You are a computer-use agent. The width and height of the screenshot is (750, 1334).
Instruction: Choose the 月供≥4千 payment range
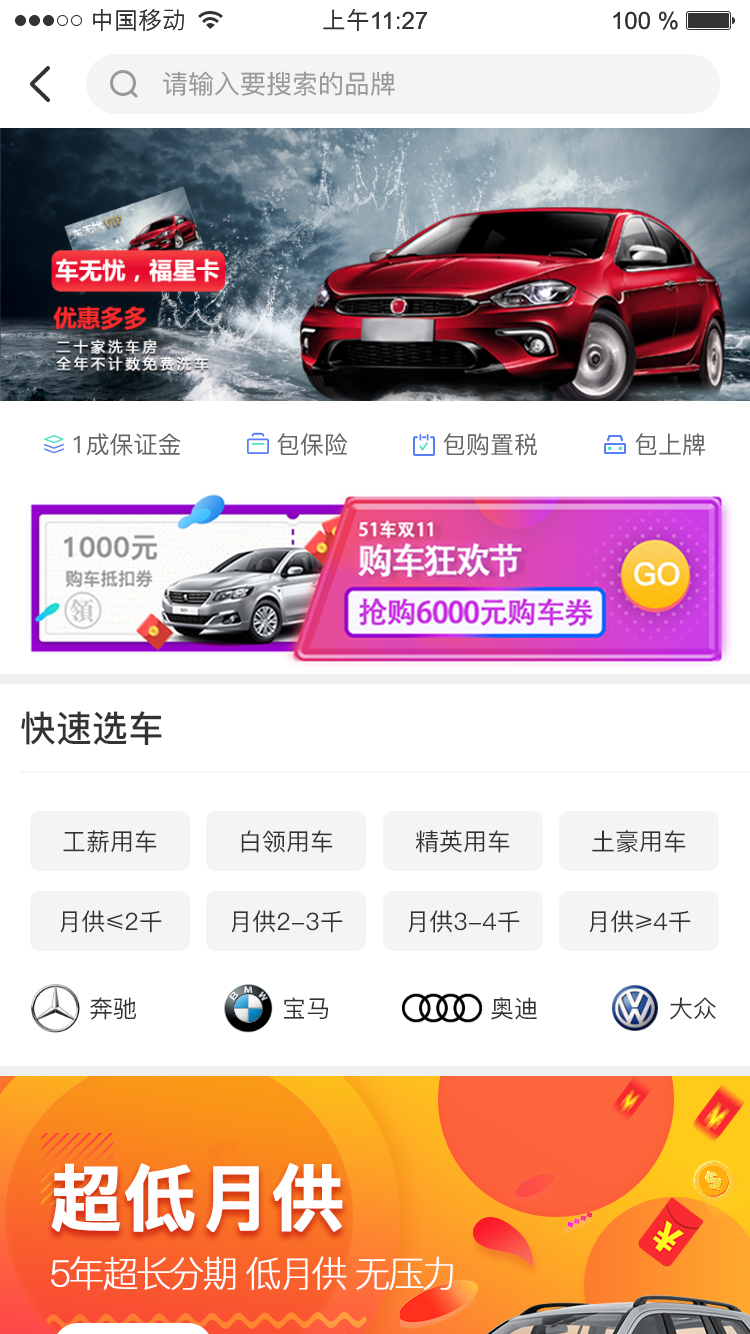coord(638,921)
